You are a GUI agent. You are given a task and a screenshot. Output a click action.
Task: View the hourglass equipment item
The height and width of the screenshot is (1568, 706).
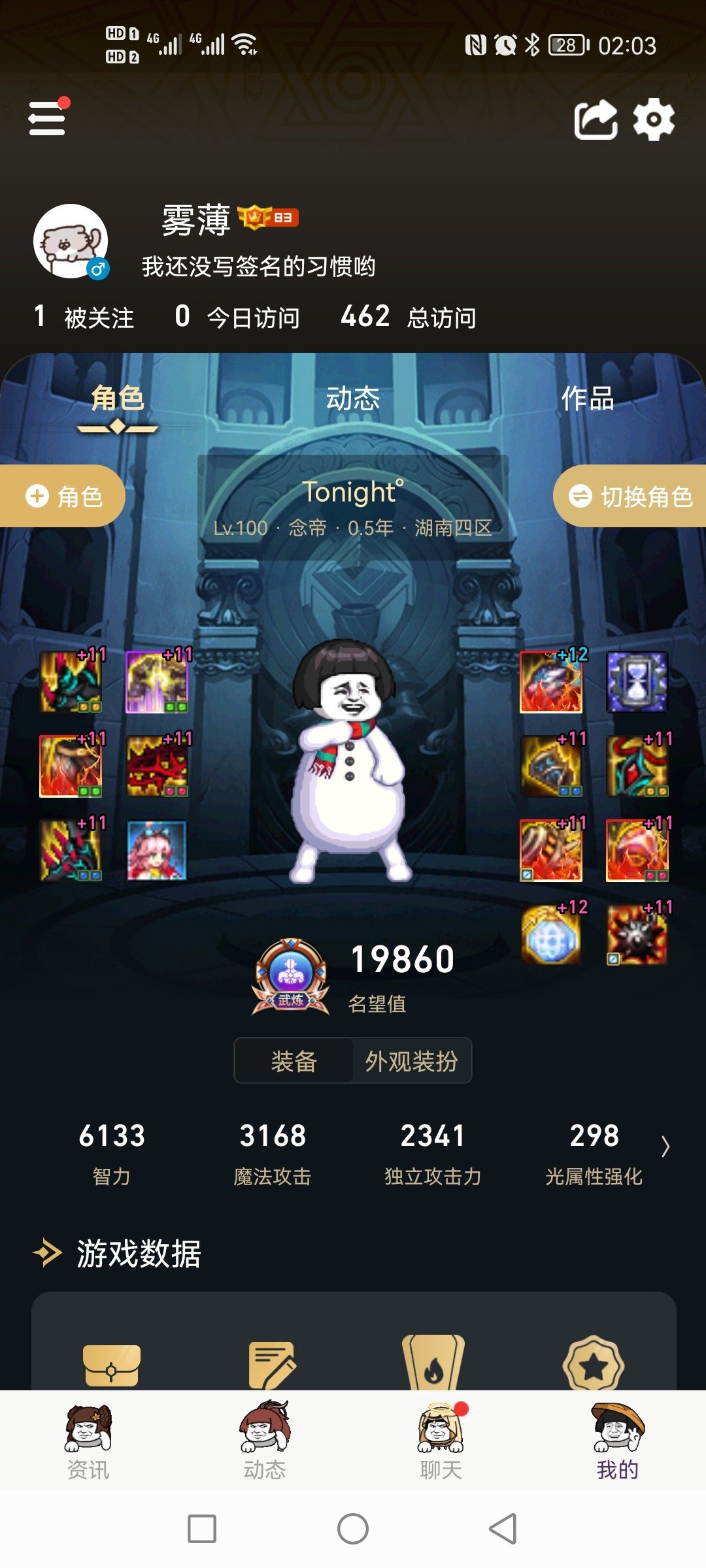pos(637,682)
